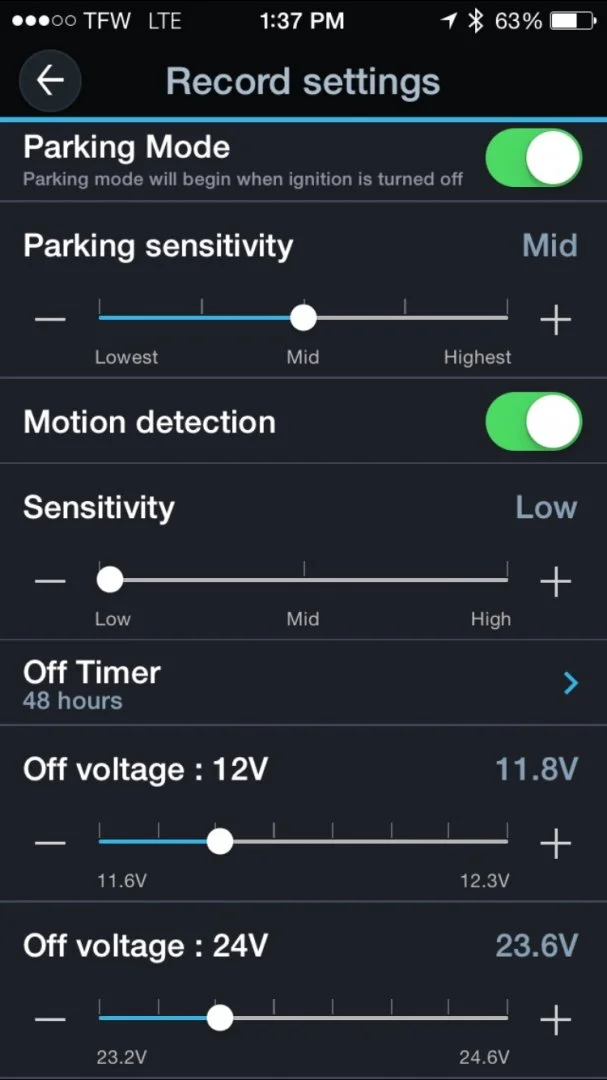Decrease Parking sensitivity with minus
This screenshot has width=607, height=1080.
pyautogui.click(x=50, y=319)
